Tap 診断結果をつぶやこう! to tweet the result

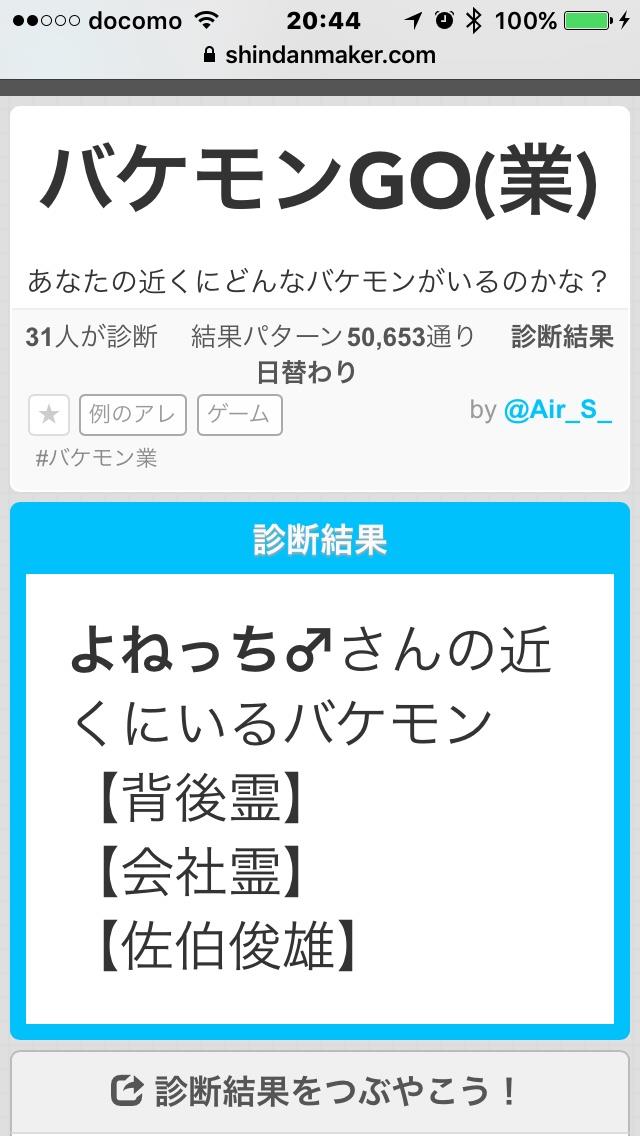[x=320, y=1091]
